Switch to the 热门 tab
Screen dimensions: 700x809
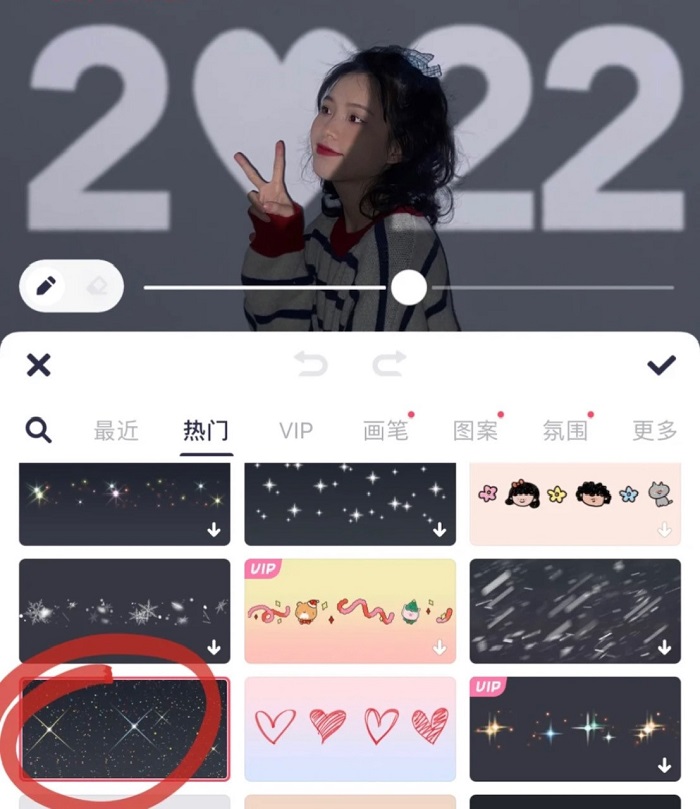pyautogui.click(x=206, y=431)
